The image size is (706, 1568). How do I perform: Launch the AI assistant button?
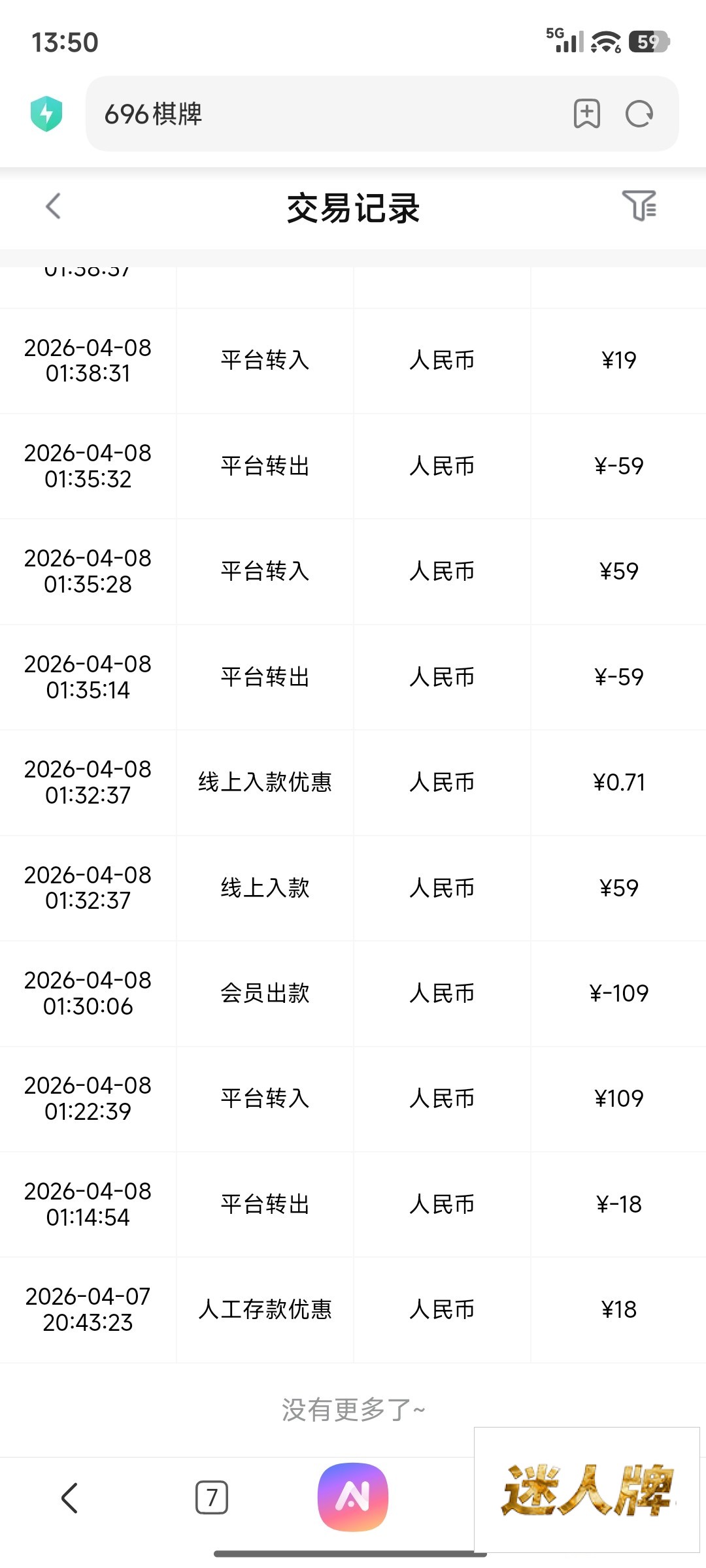[x=353, y=1497]
